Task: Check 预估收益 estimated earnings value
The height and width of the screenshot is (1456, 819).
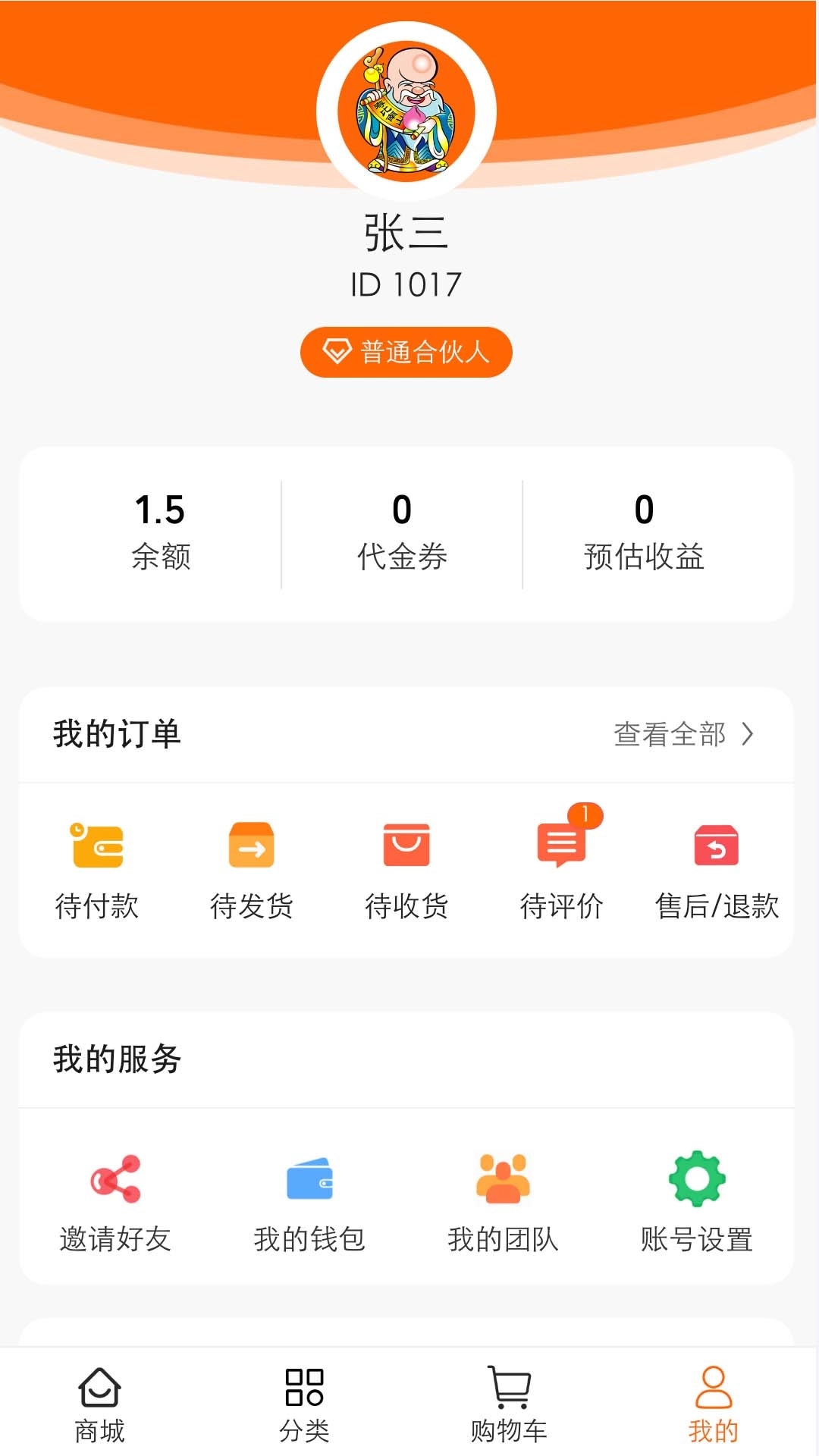Action: [644, 531]
